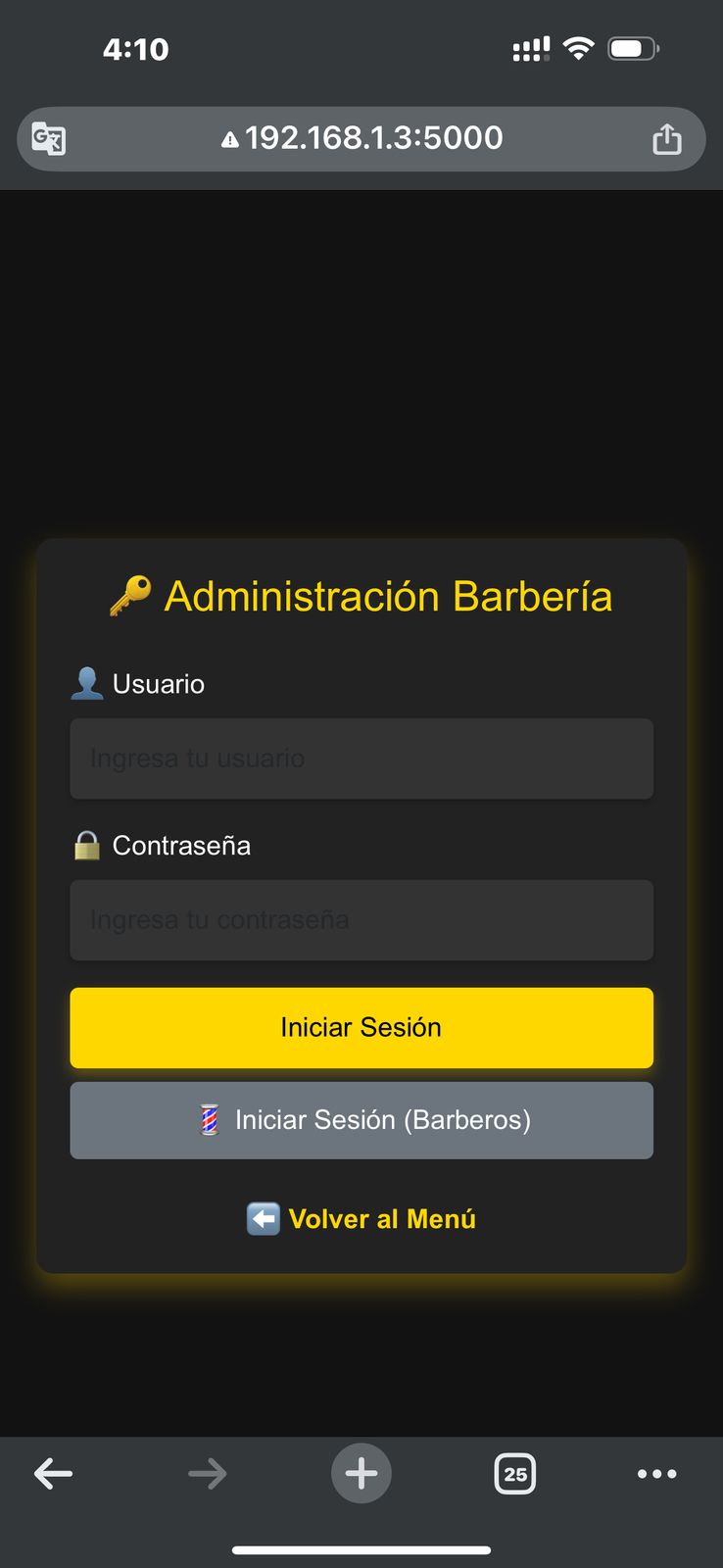The width and height of the screenshot is (723, 1568).
Task: Open Iniciar Sesión (Barberos) login
Action: pyautogui.click(x=361, y=1120)
